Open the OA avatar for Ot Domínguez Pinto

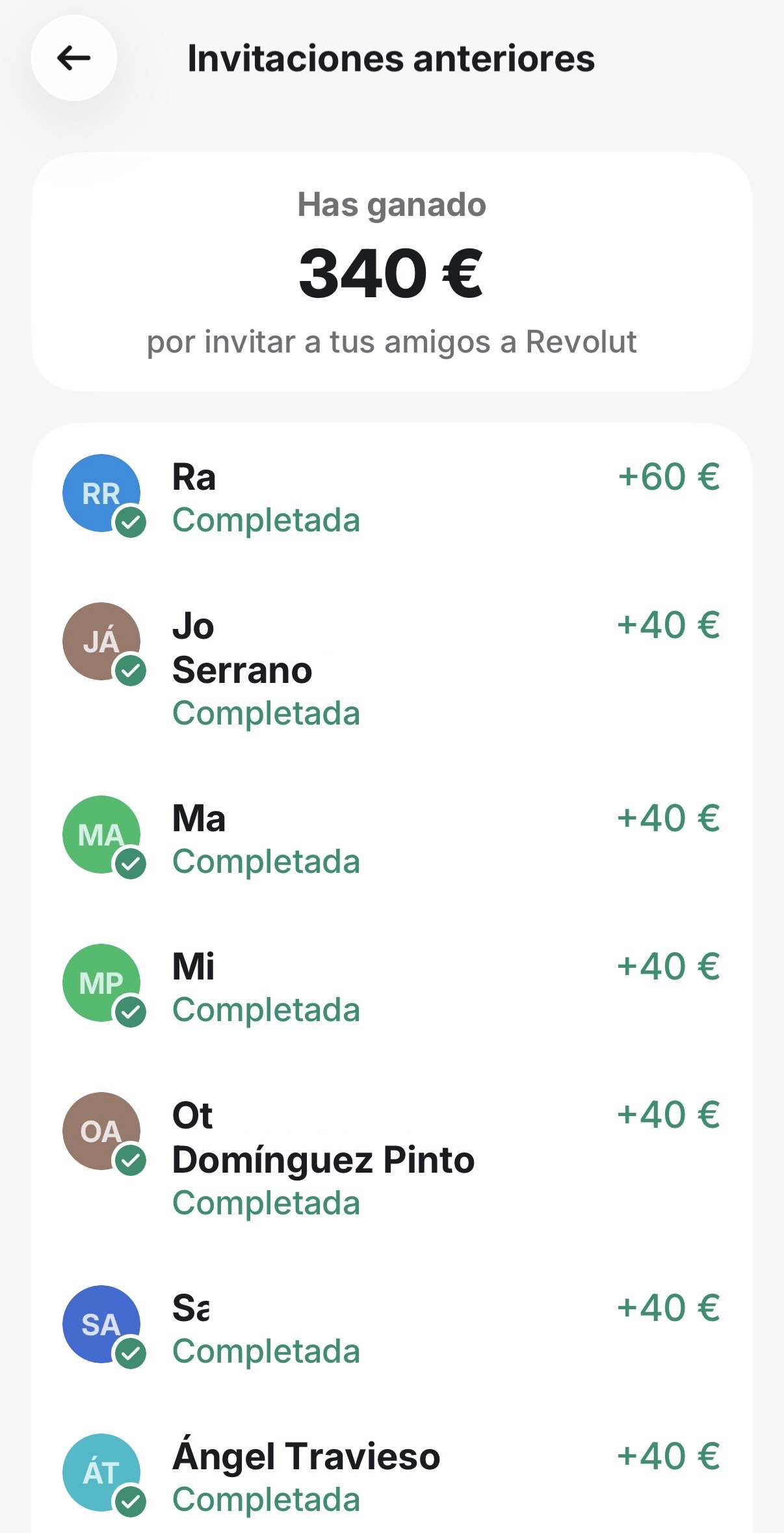pos(101,1130)
